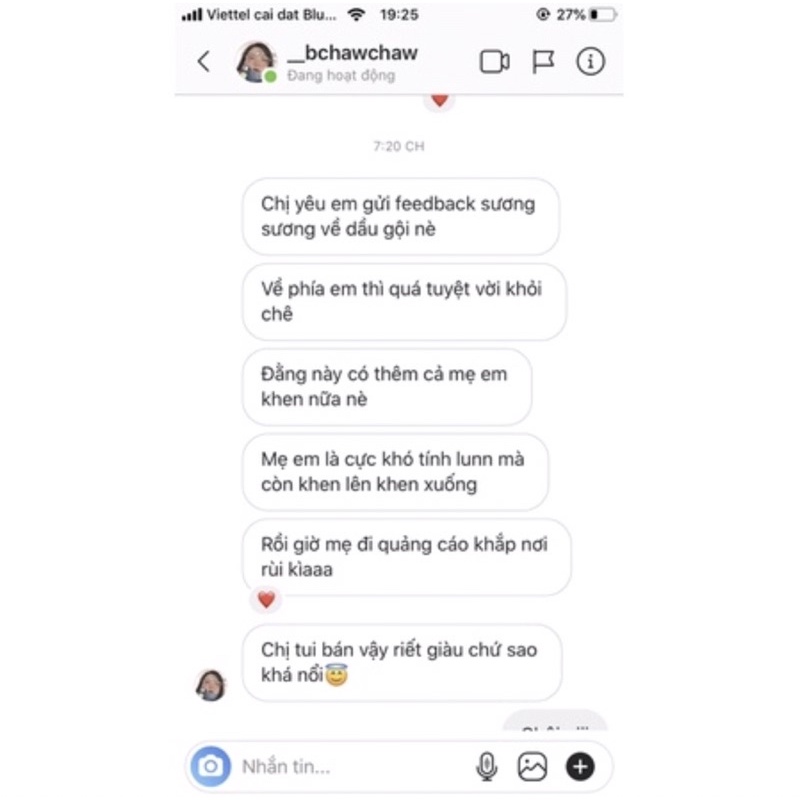Go back to the inbox list
The image size is (800, 800).
click(x=204, y=62)
